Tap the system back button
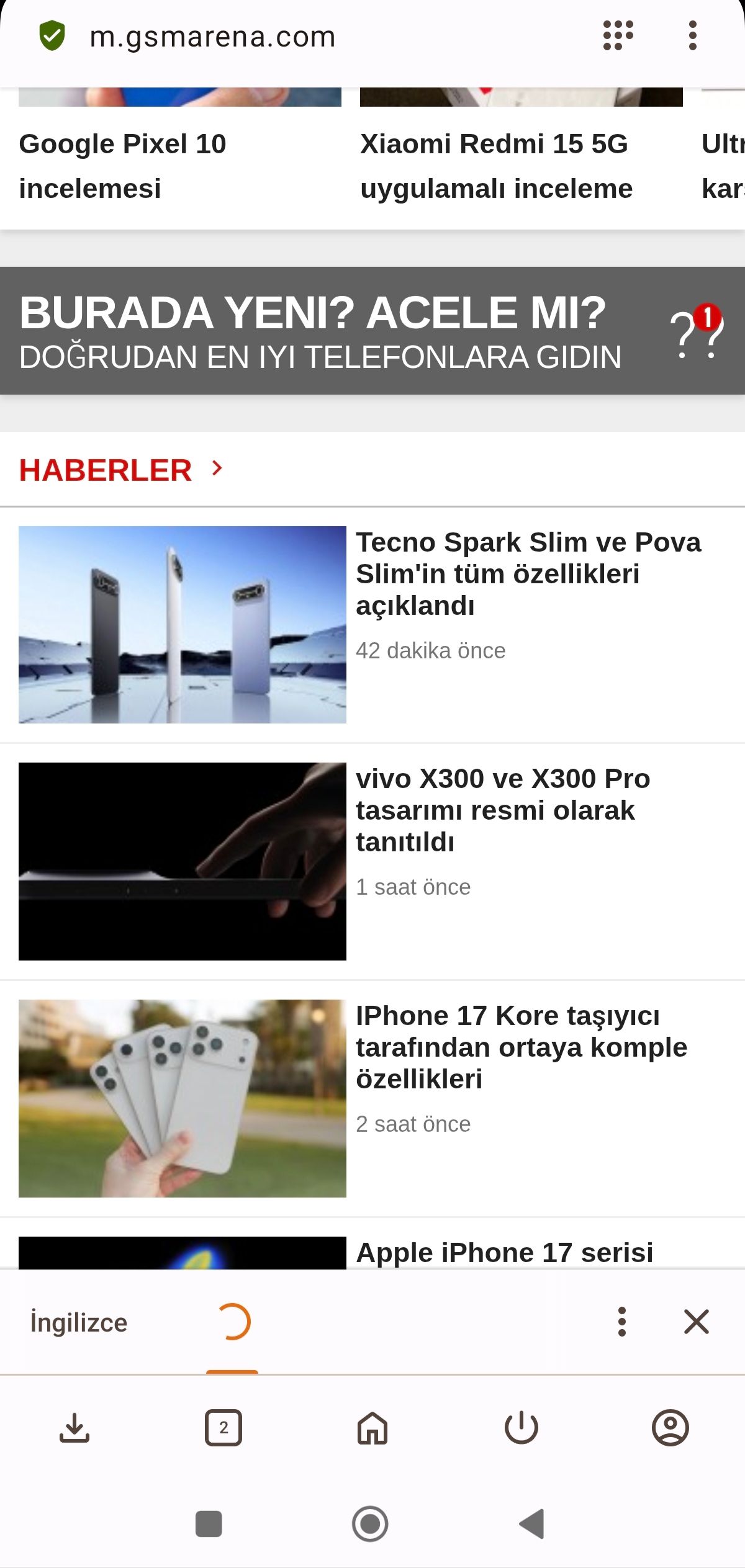This screenshot has width=745, height=1568. (x=532, y=1523)
